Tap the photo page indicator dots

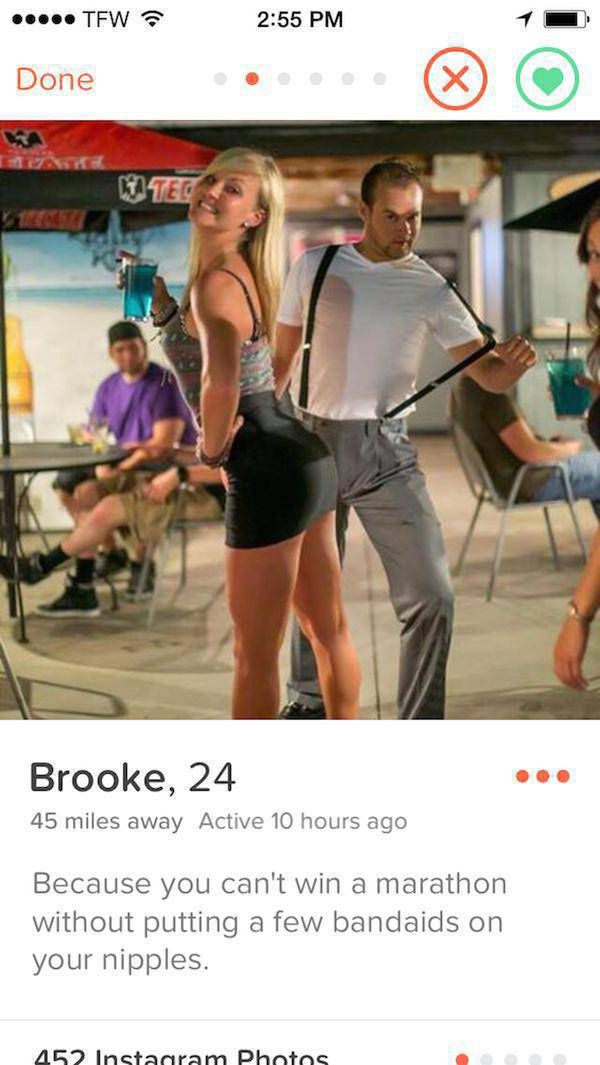pos(300,78)
